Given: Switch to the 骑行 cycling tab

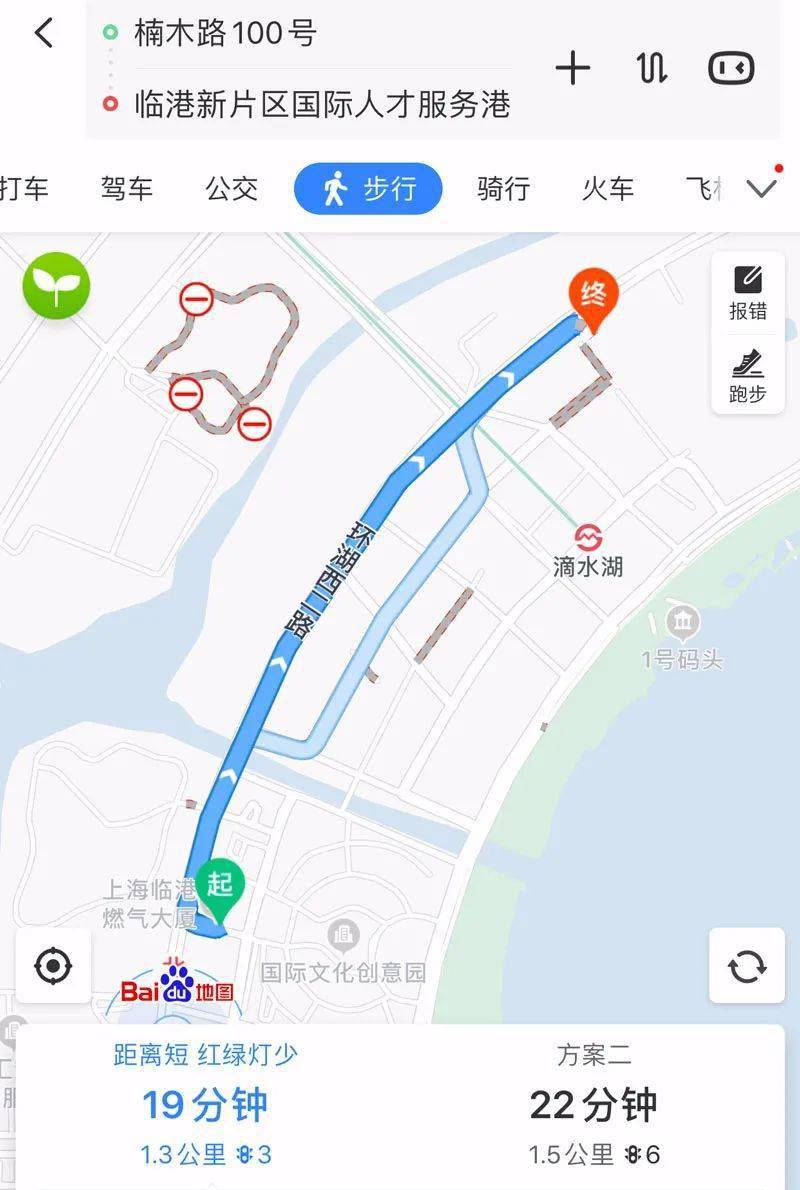Looking at the screenshot, I should [503, 188].
